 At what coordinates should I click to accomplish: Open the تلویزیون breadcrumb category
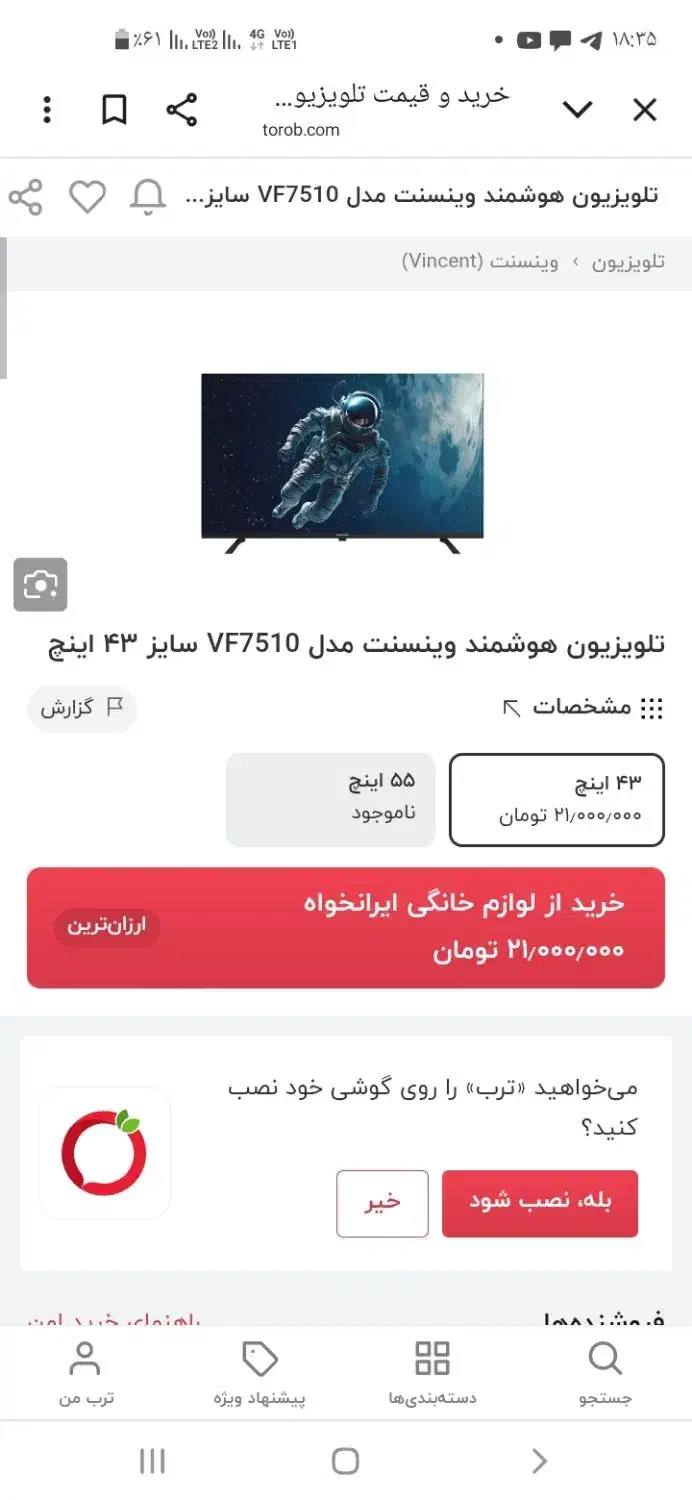click(628, 262)
